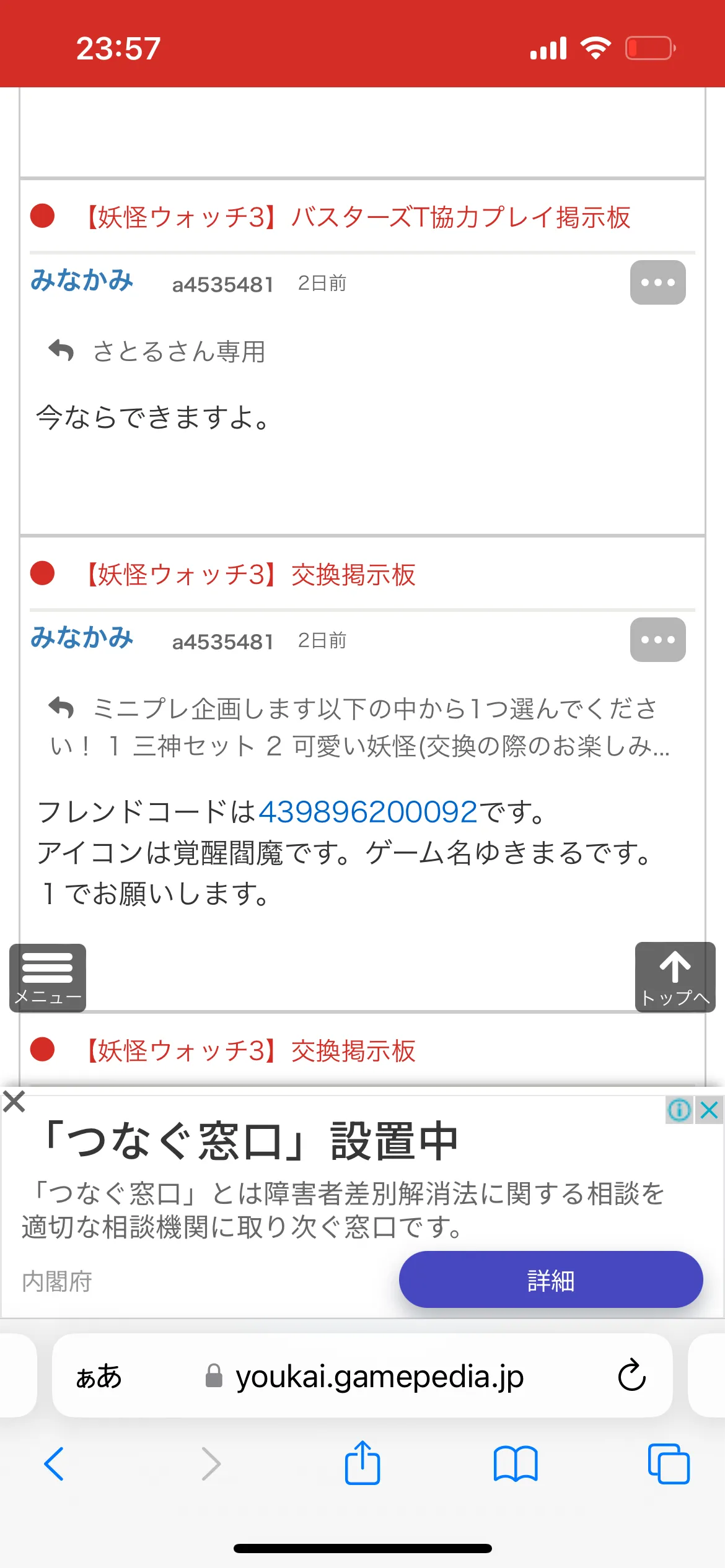This screenshot has height=1568, width=725.
Task: Open the バスターズT協力プレイ掲示板 thread link
Action: pyautogui.click(x=357, y=217)
